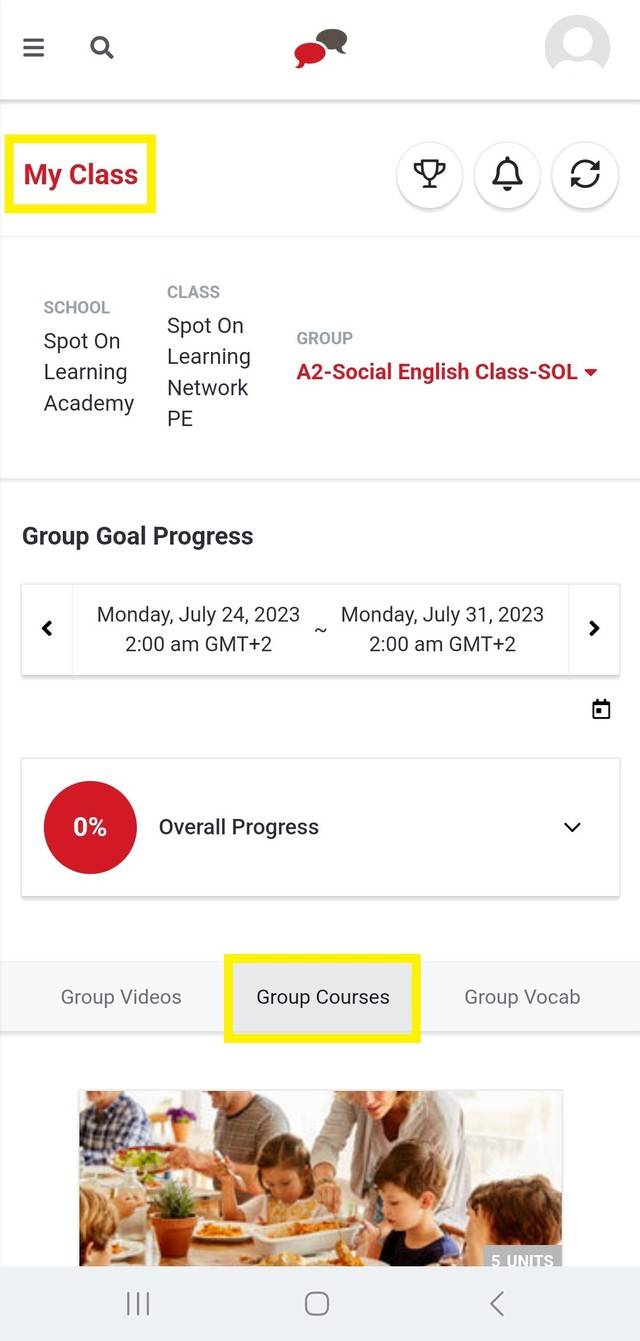Viewport: 640px width, 1341px height.
Task: Switch to the Group Videos tab
Action: click(121, 997)
